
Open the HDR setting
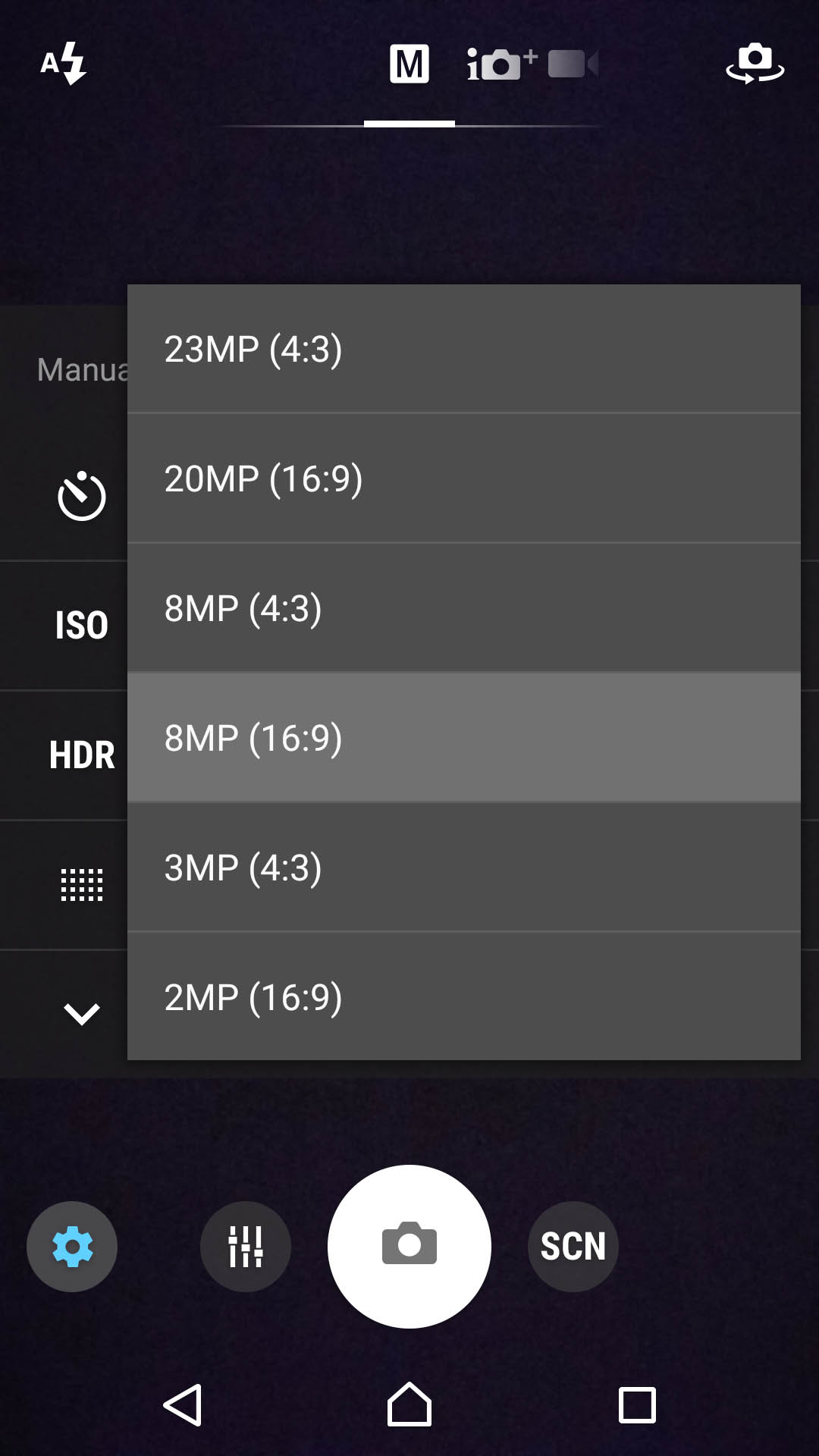(x=82, y=755)
